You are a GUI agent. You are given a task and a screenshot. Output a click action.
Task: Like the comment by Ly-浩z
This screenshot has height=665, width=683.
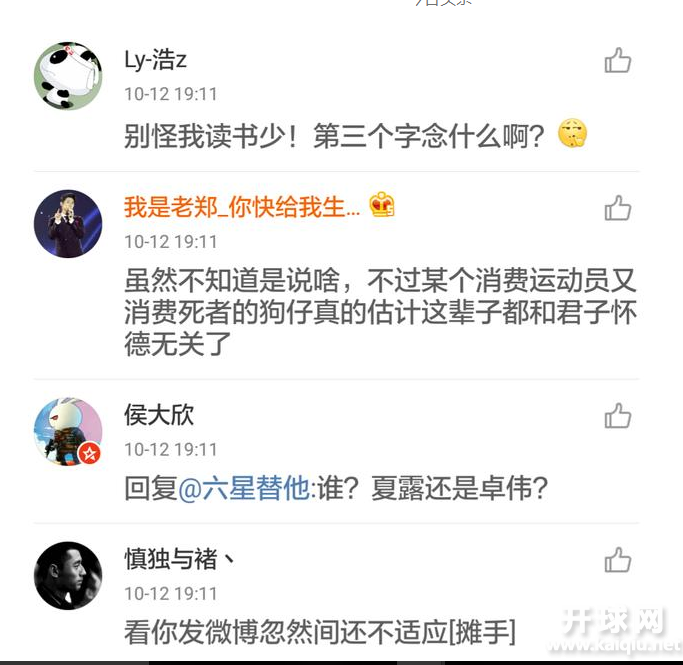pos(618,61)
